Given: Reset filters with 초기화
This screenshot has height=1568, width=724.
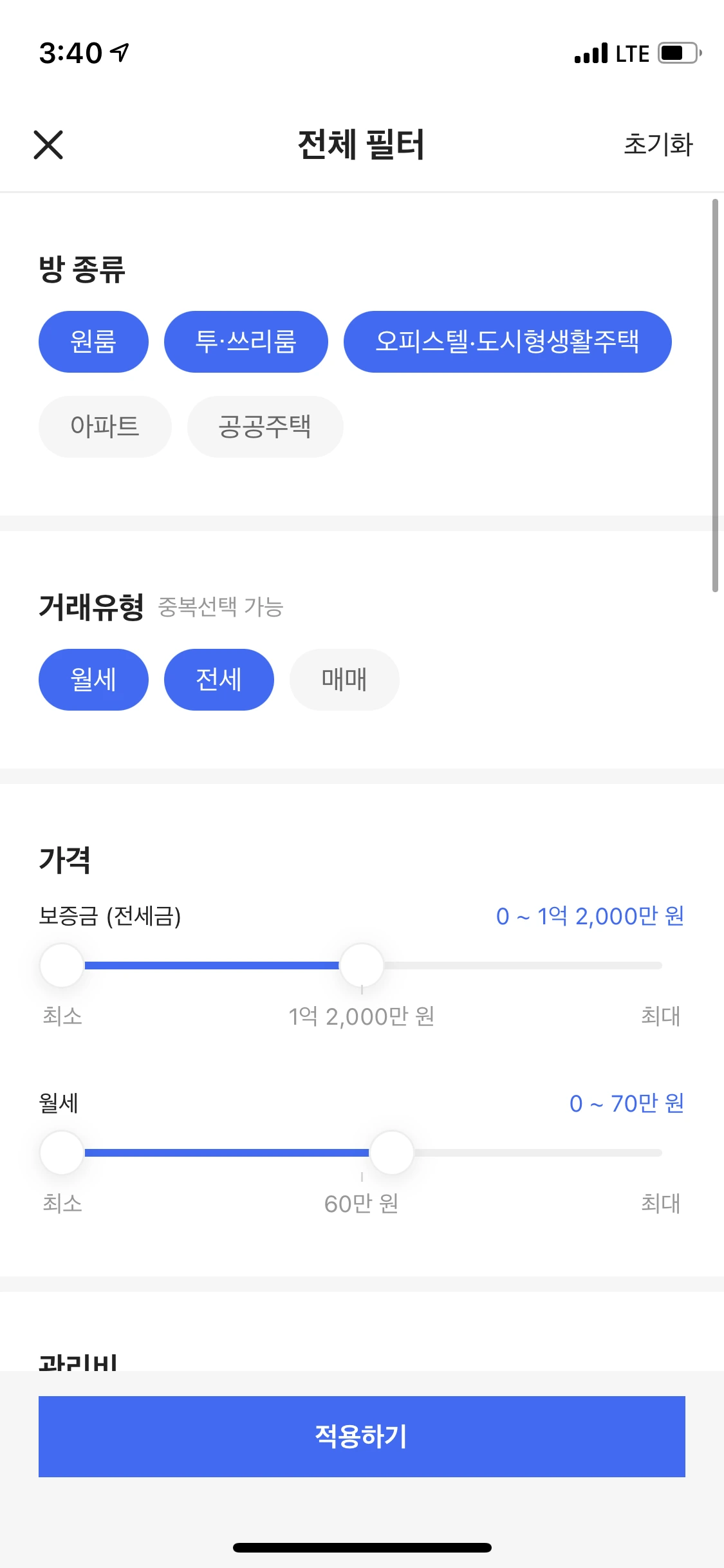Looking at the screenshot, I should click(x=658, y=145).
